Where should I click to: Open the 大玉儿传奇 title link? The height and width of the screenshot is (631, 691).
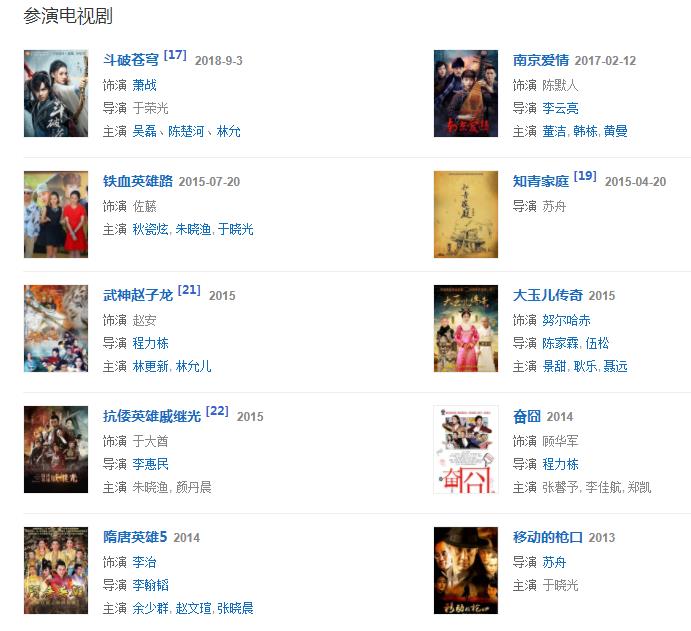547,296
